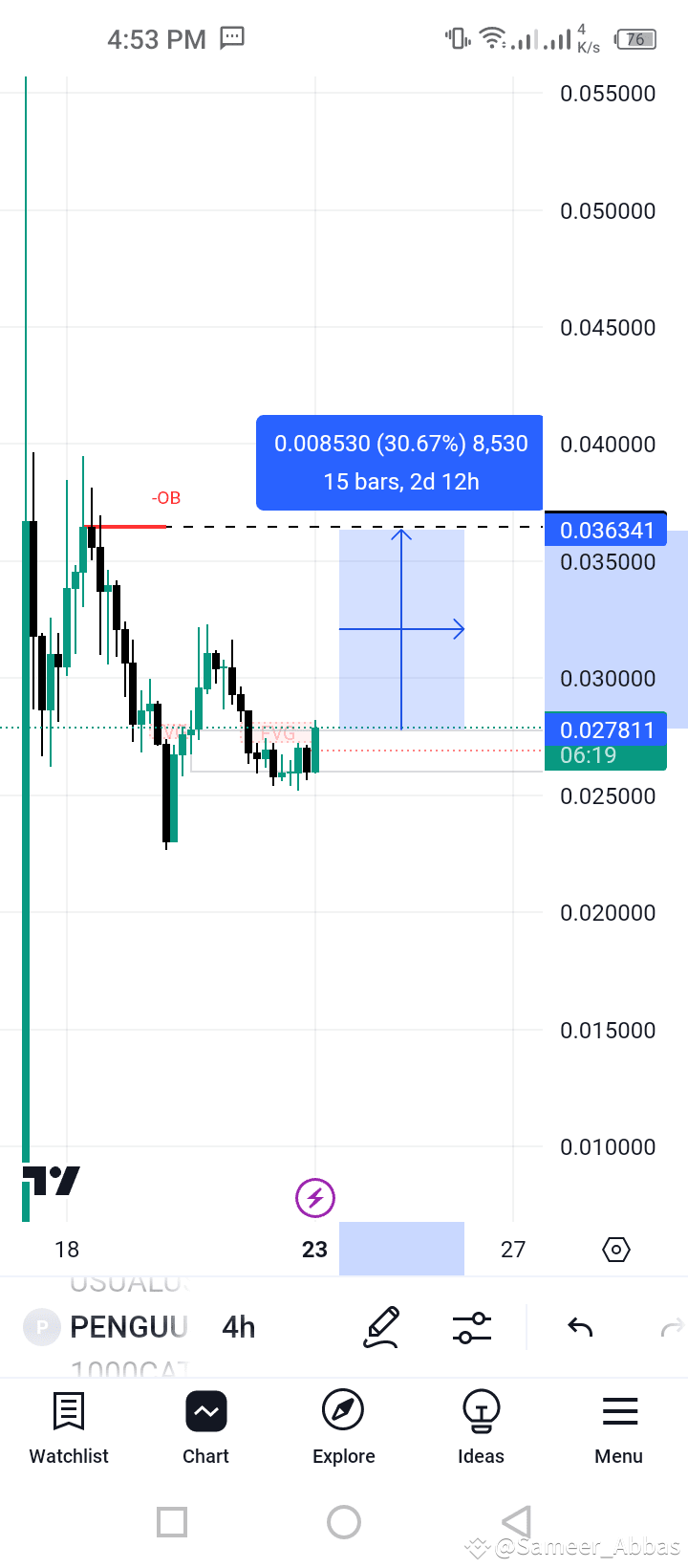Tap the undo arrow icon
Image resolution: width=688 pixels, height=1568 pixels.
(x=579, y=1327)
